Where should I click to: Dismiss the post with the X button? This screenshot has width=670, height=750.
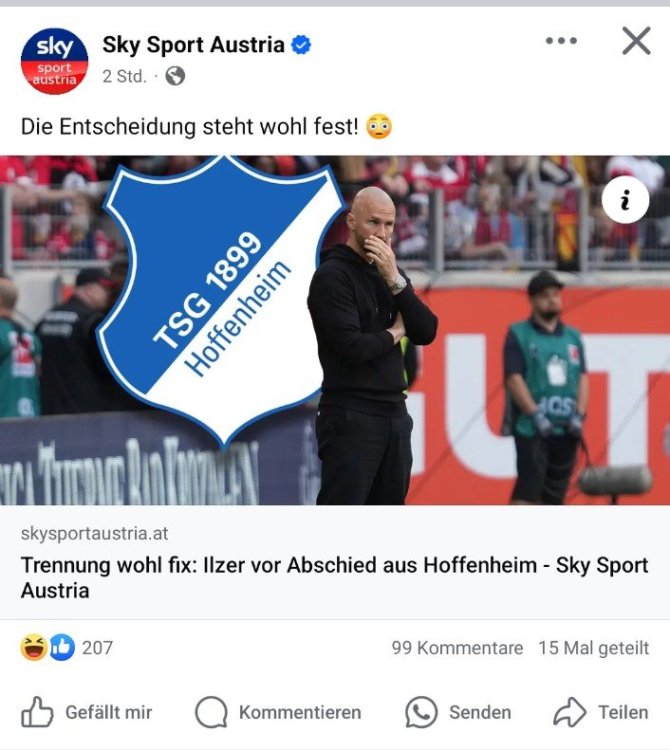click(x=636, y=41)
